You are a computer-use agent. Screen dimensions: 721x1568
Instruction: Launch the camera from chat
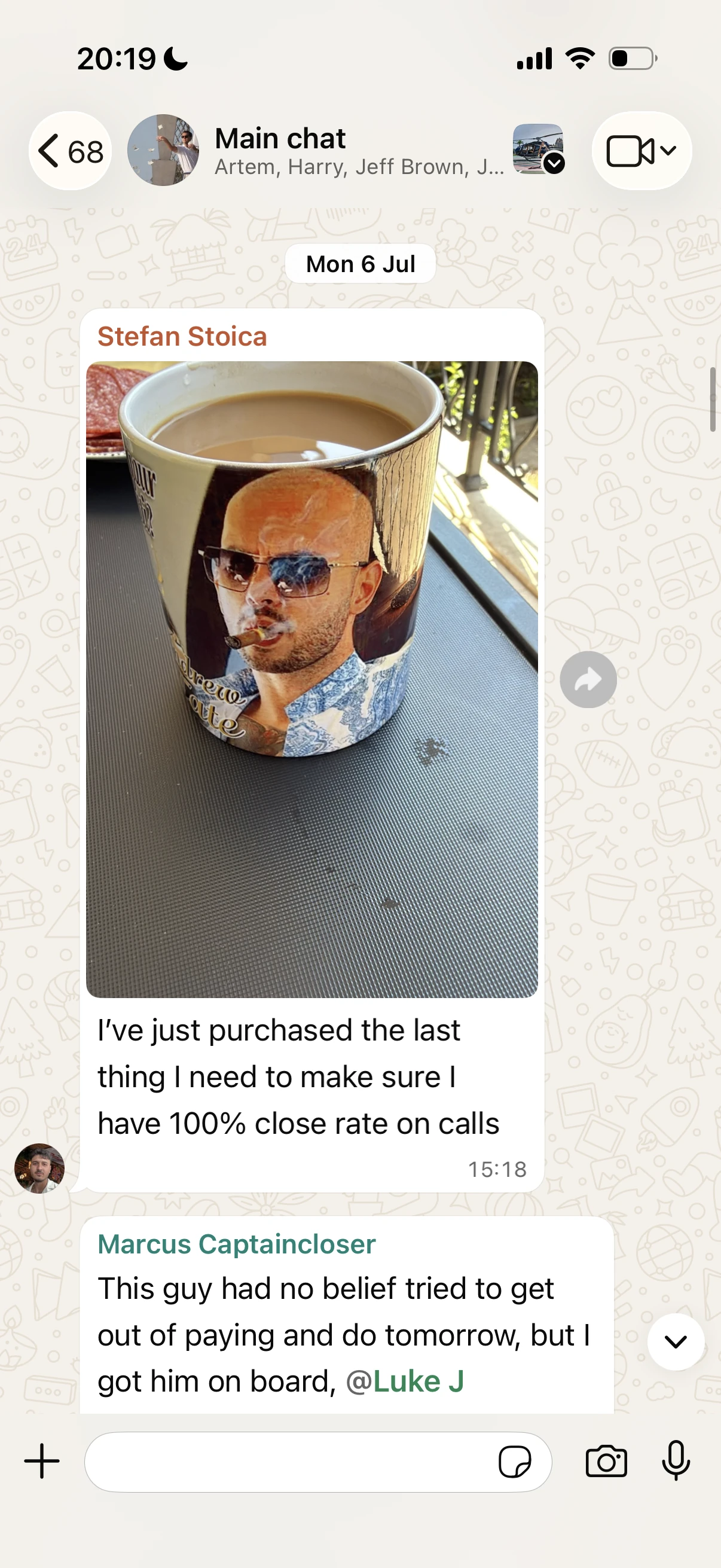pyautogui.click(x=607, y=1461)
